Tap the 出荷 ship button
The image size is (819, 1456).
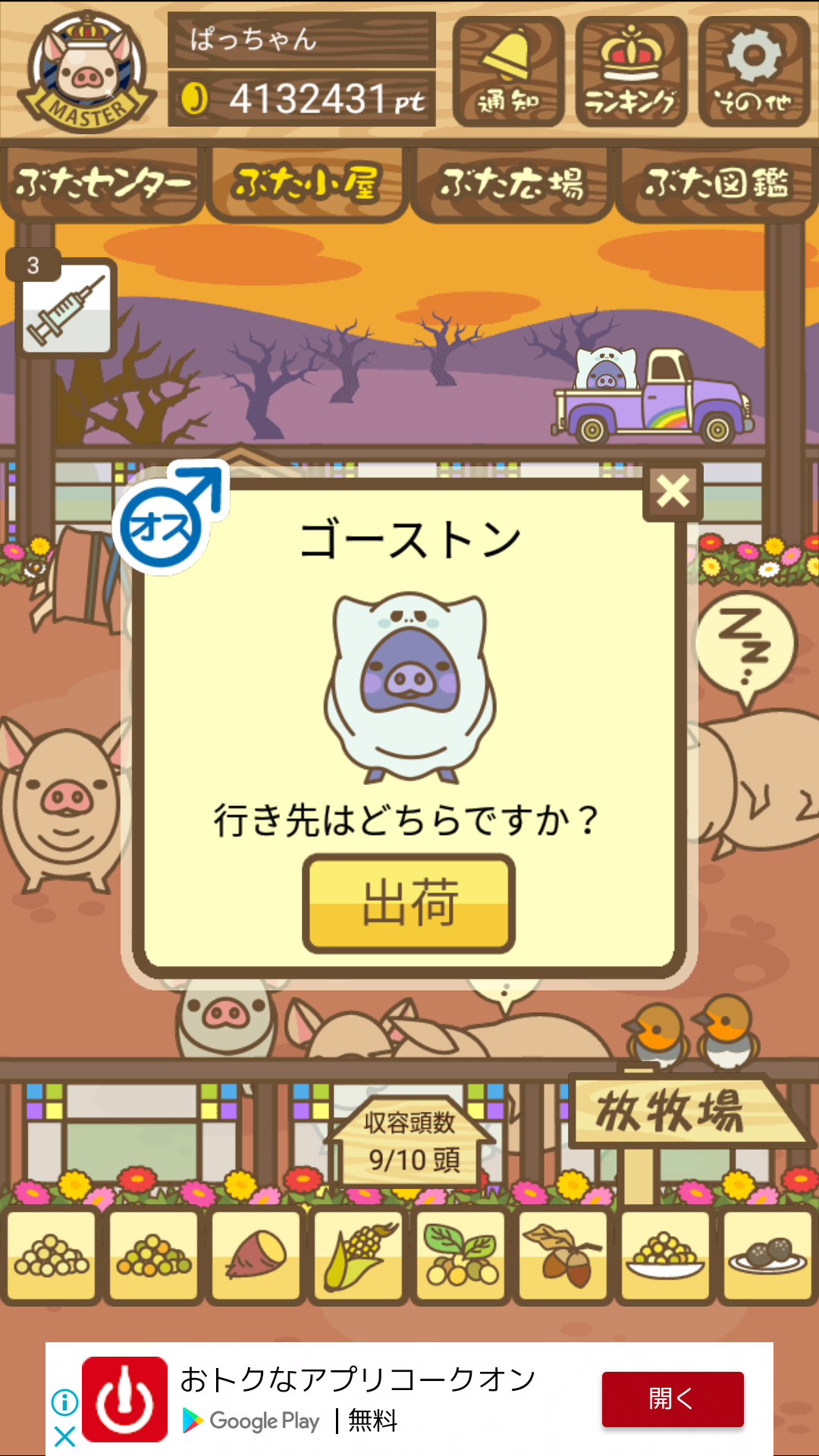point(409,902)
